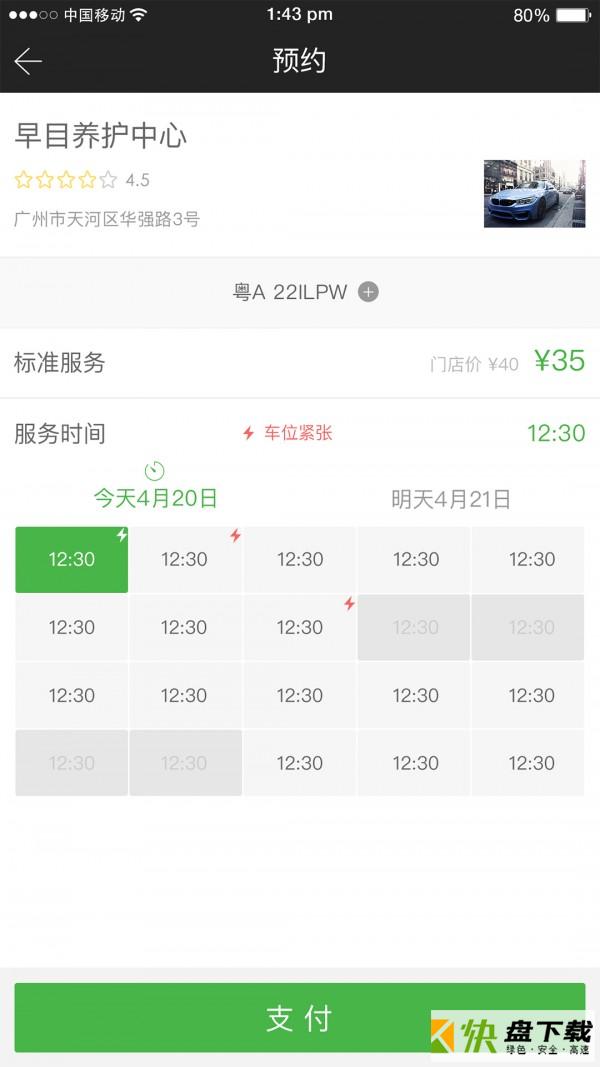Tap the highlighted green 12:30 time slot

pyautogui.click(x=72, y=559)
